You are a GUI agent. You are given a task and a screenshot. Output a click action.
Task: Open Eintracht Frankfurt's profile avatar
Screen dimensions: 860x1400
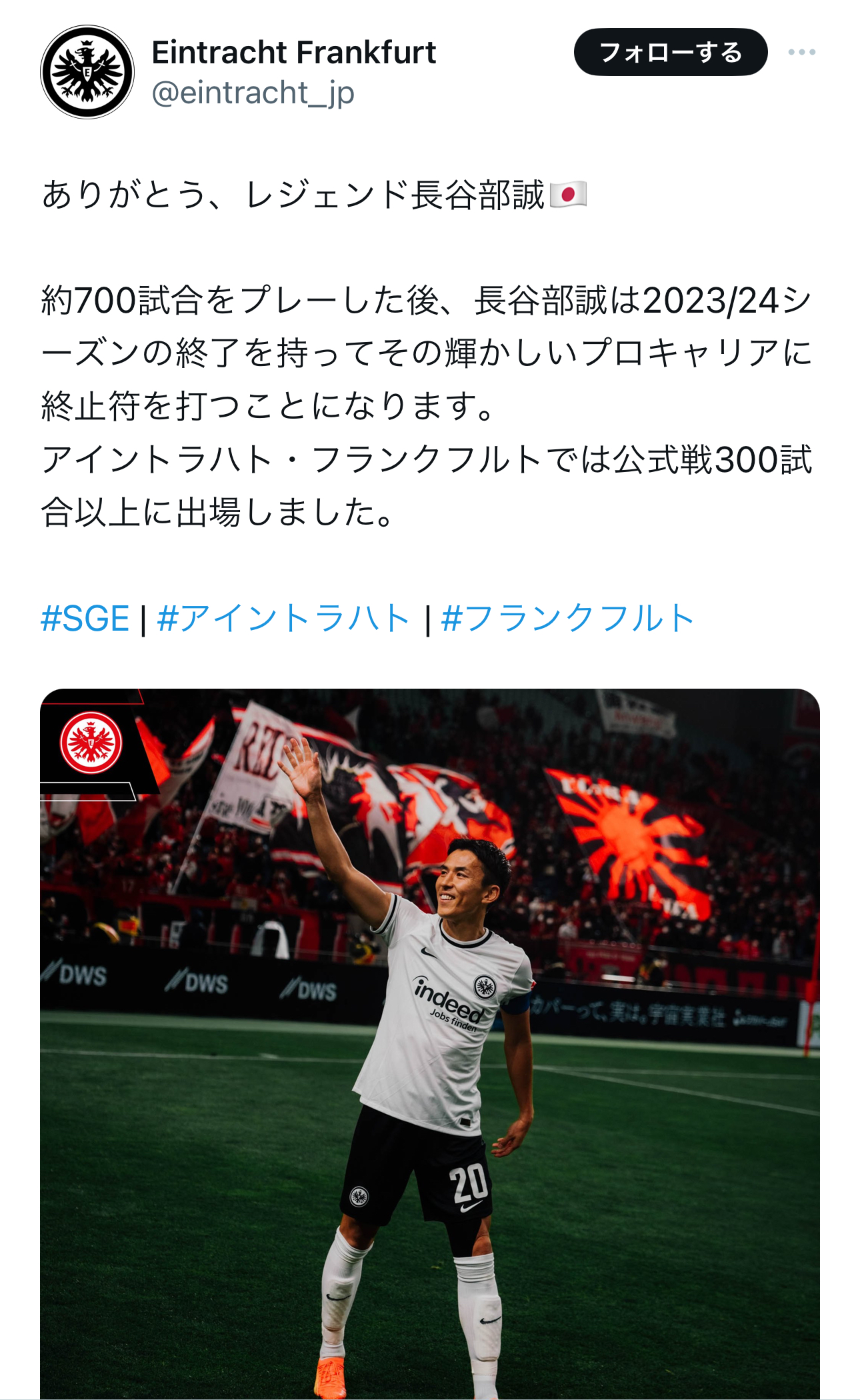[x=87, y=72]
